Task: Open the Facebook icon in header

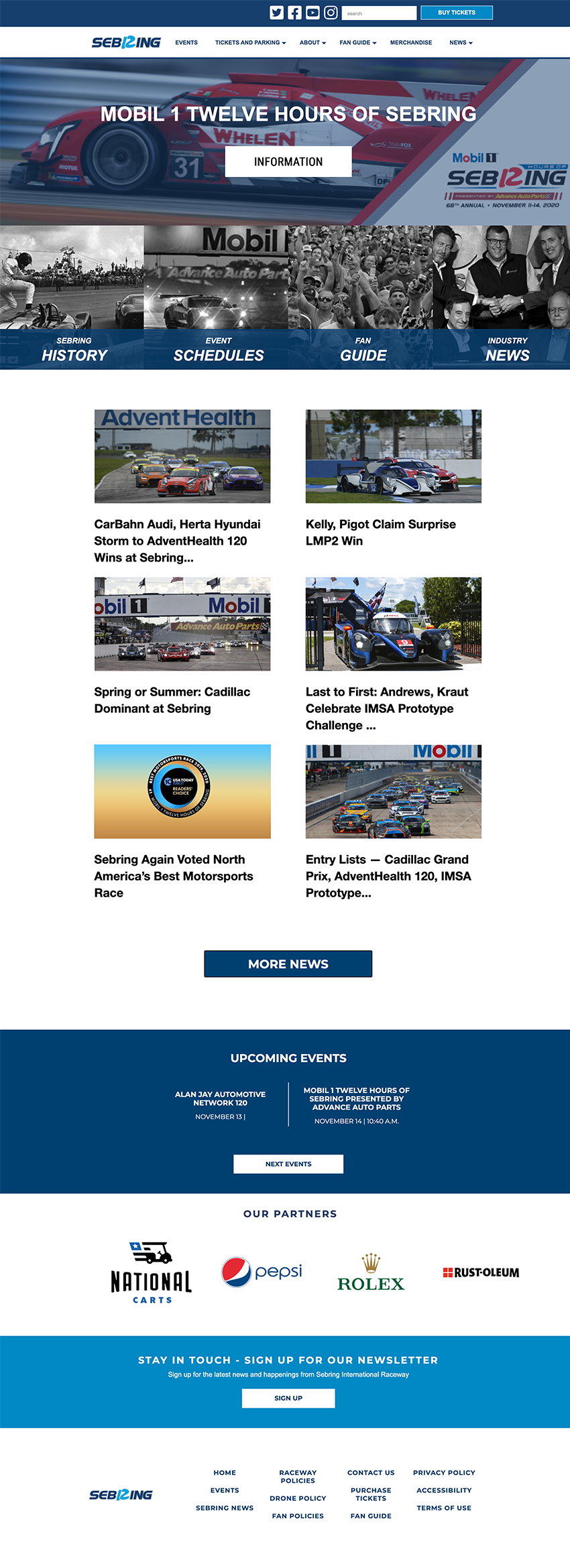Action: (294, 13)
